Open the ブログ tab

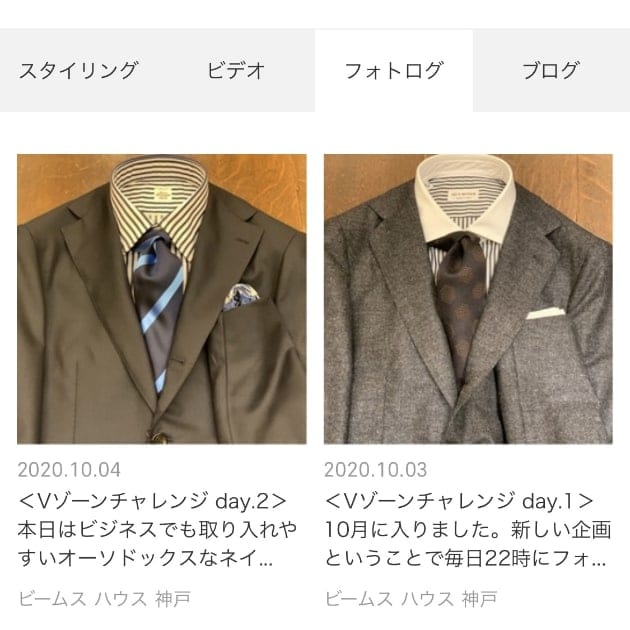[550, 71]
